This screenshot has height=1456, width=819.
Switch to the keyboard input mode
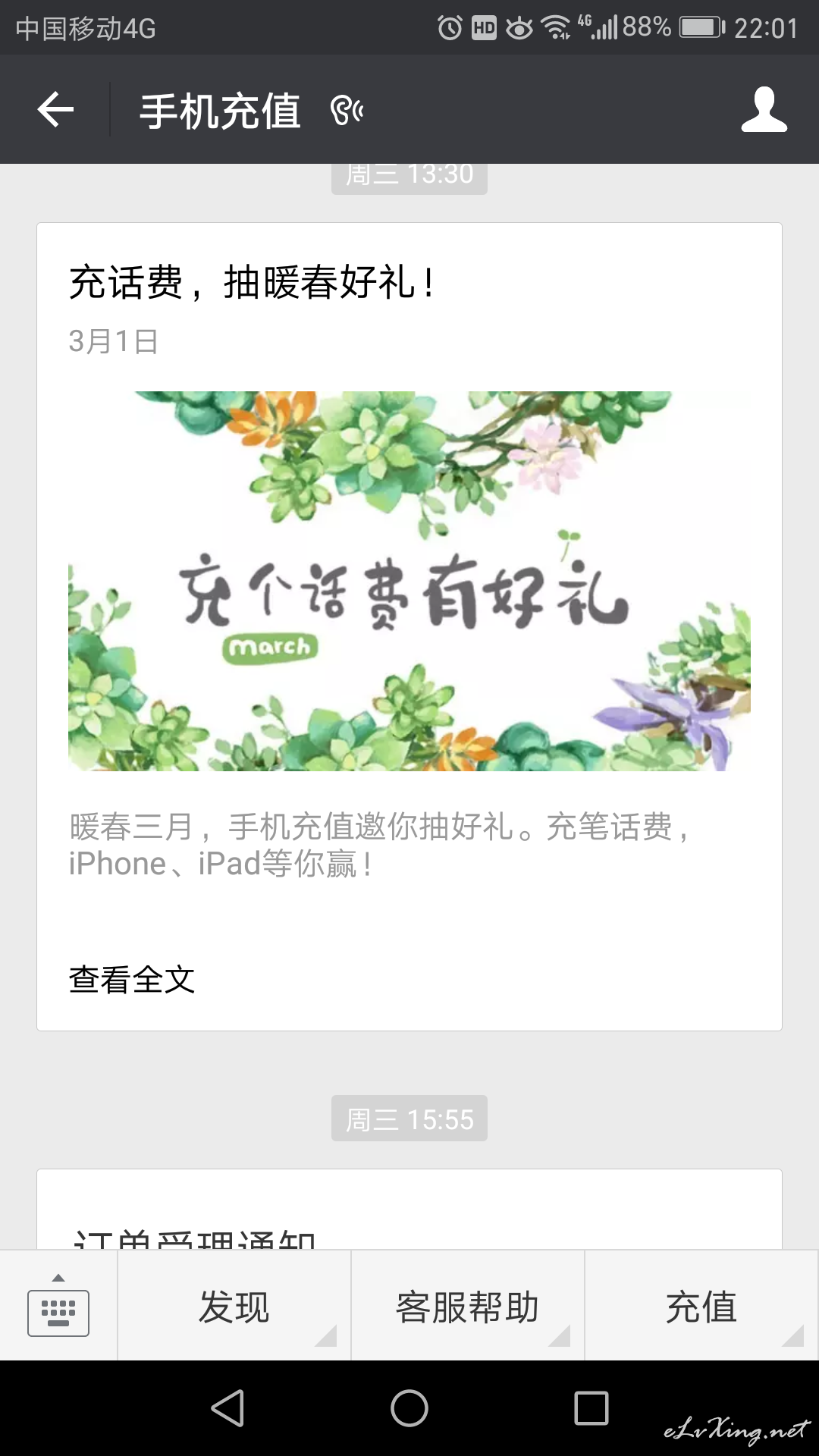coord(58,1304)
